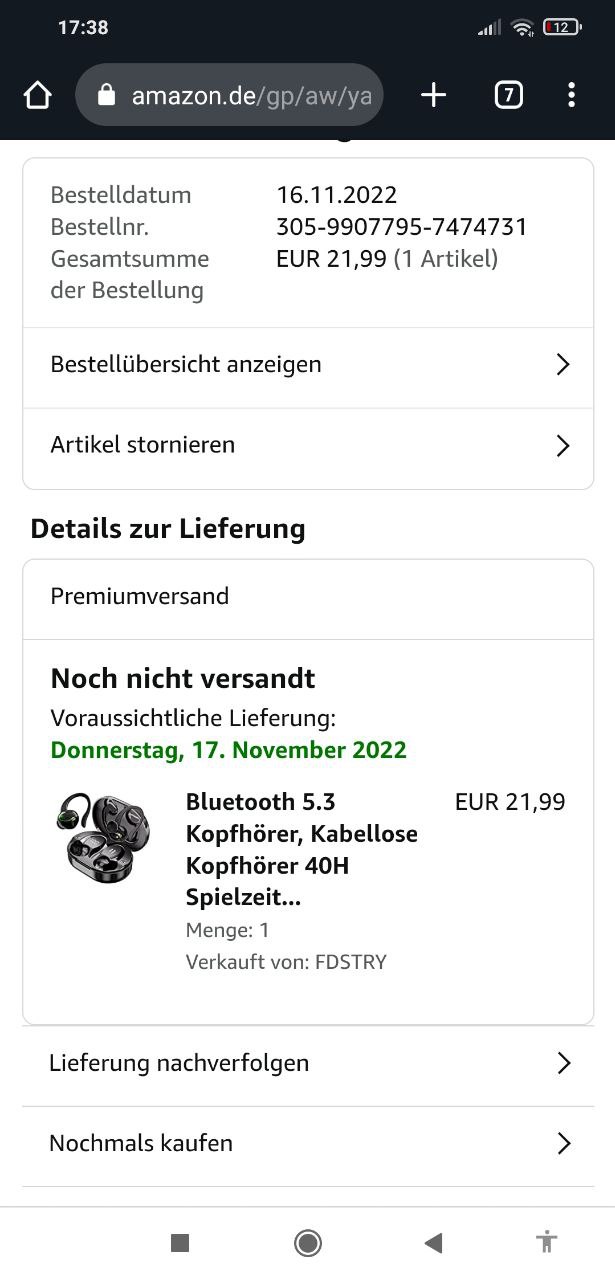Screen dimensions: 615x1280
Task: Open the browser overflow menu
Action: [571, 95]
